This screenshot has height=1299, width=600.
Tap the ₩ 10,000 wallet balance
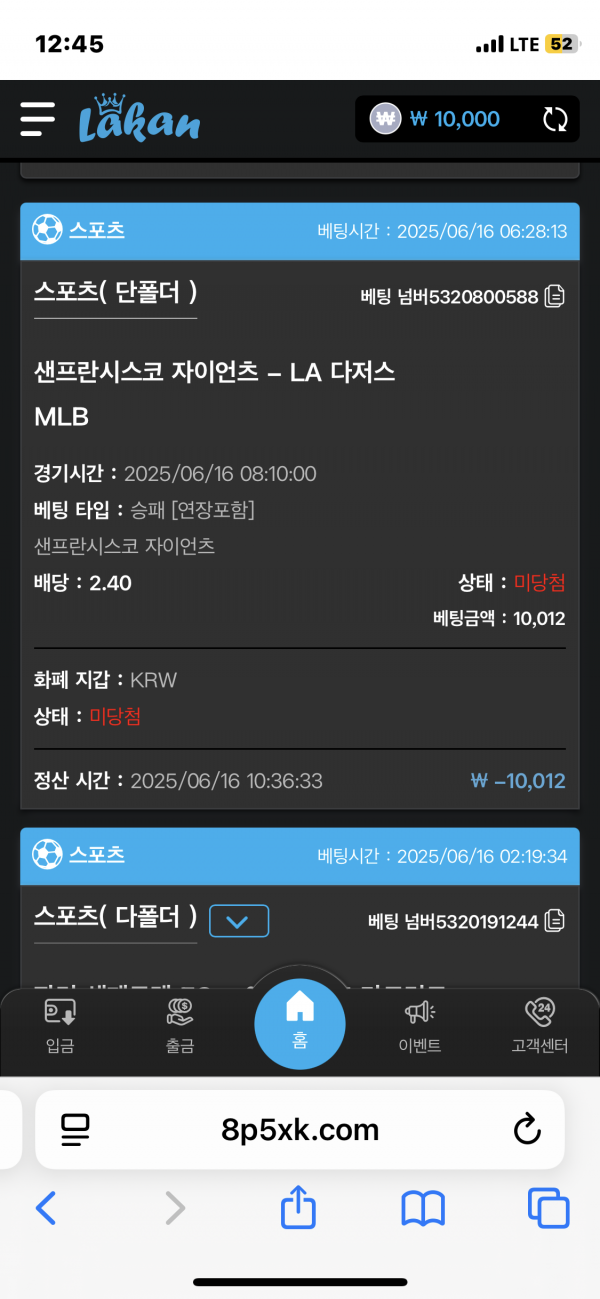point(454,120)
